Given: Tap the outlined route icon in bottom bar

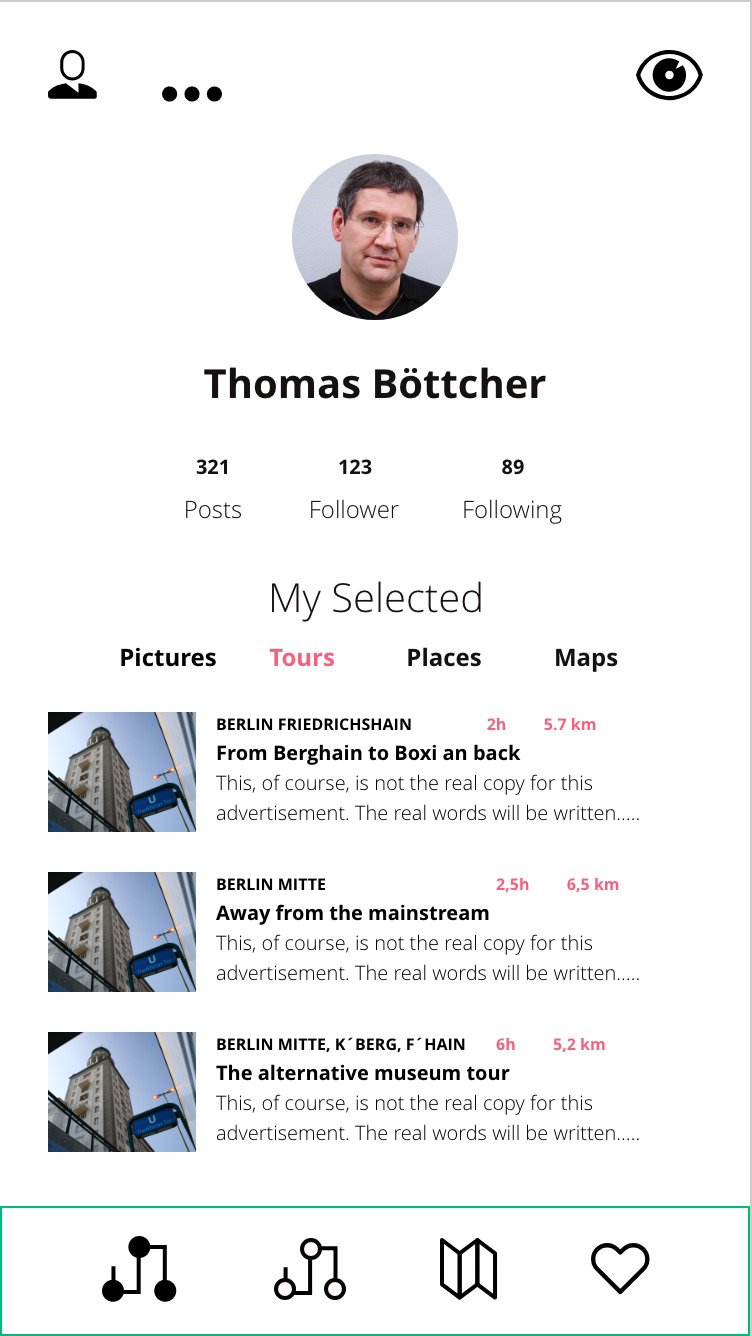Looking at the screenshot, I should 310,1269.
